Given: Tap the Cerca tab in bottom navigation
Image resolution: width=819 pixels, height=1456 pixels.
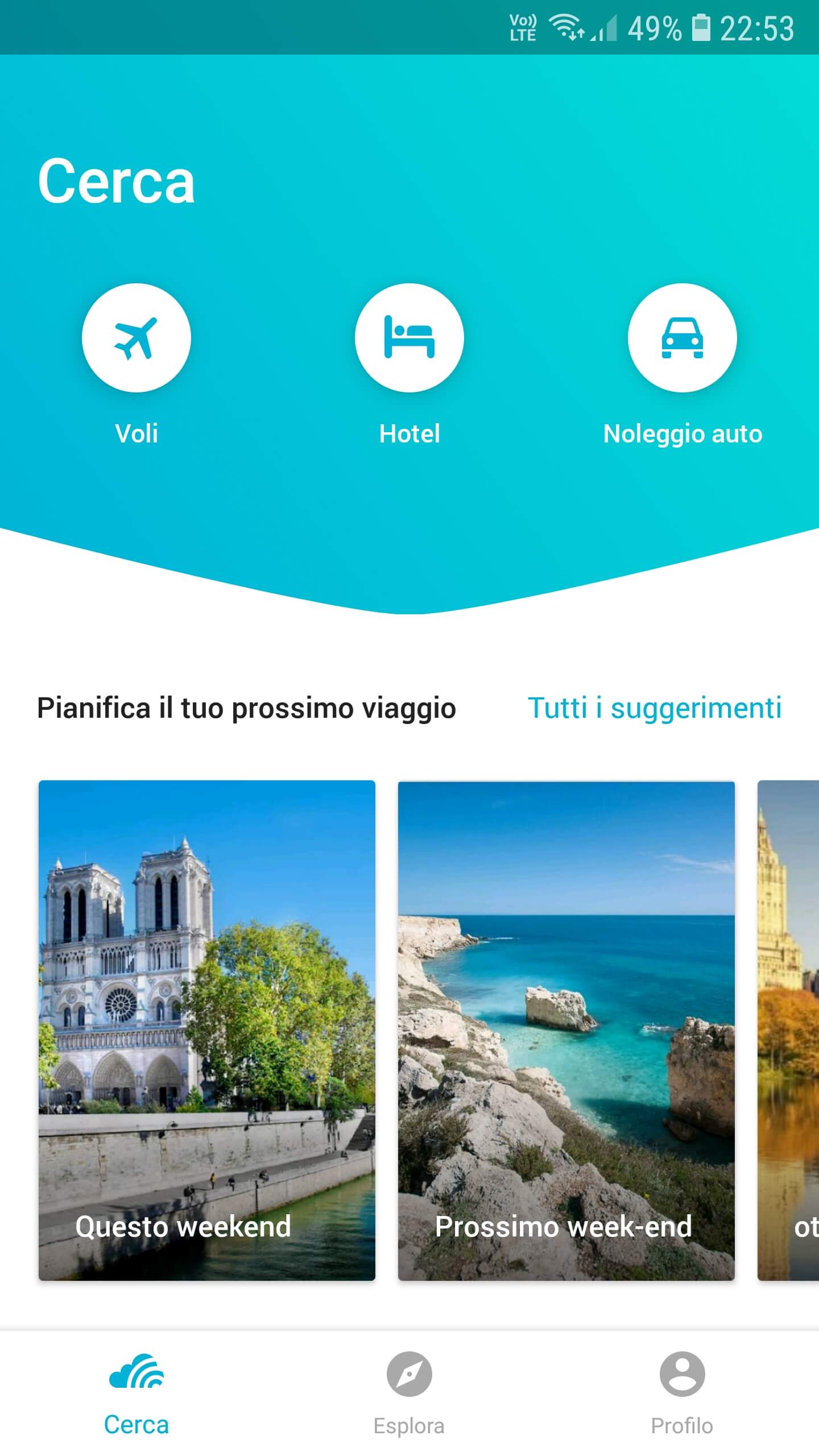Looking at the screenshot, I should point(136,1392).
